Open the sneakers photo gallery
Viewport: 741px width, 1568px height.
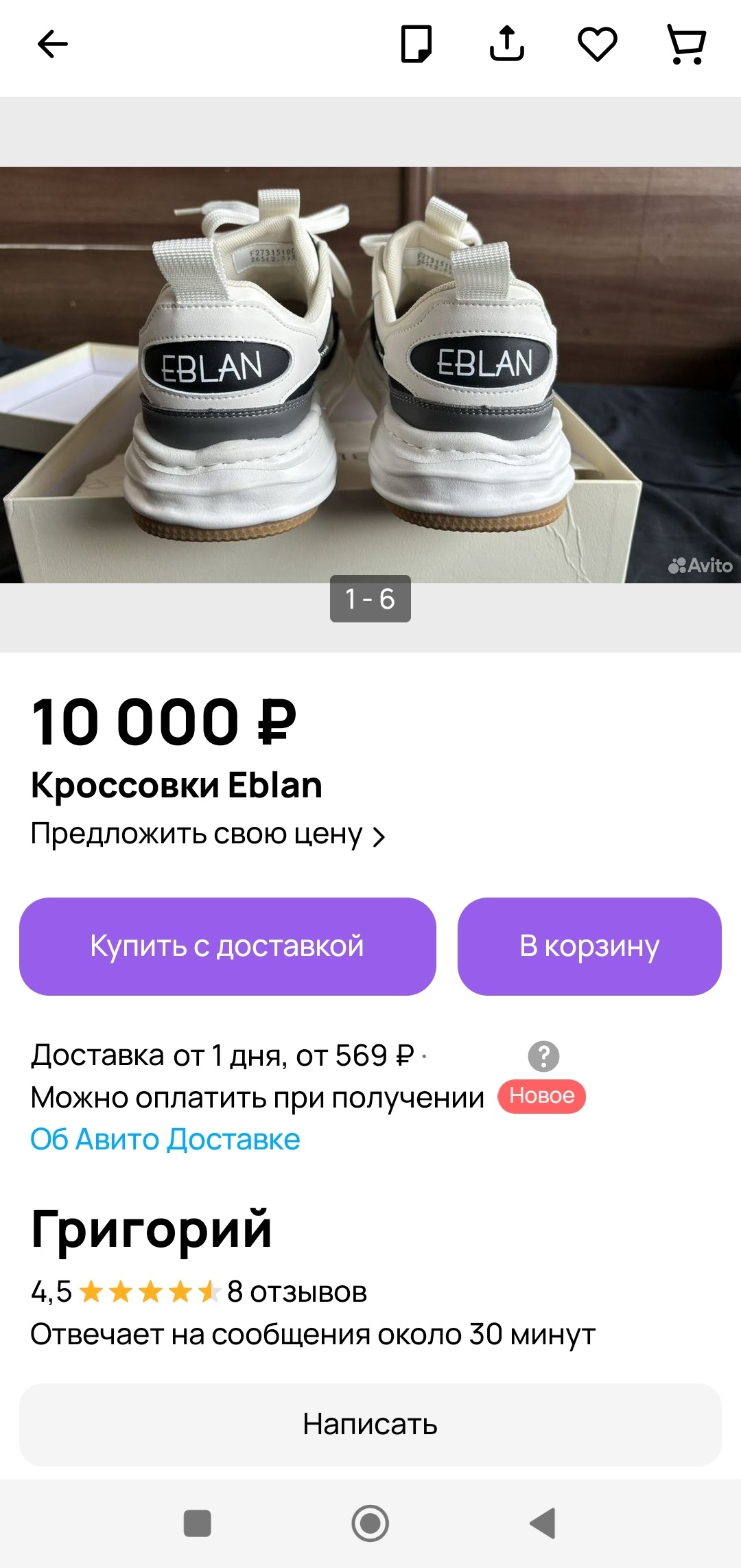click(x=370, y=375)
